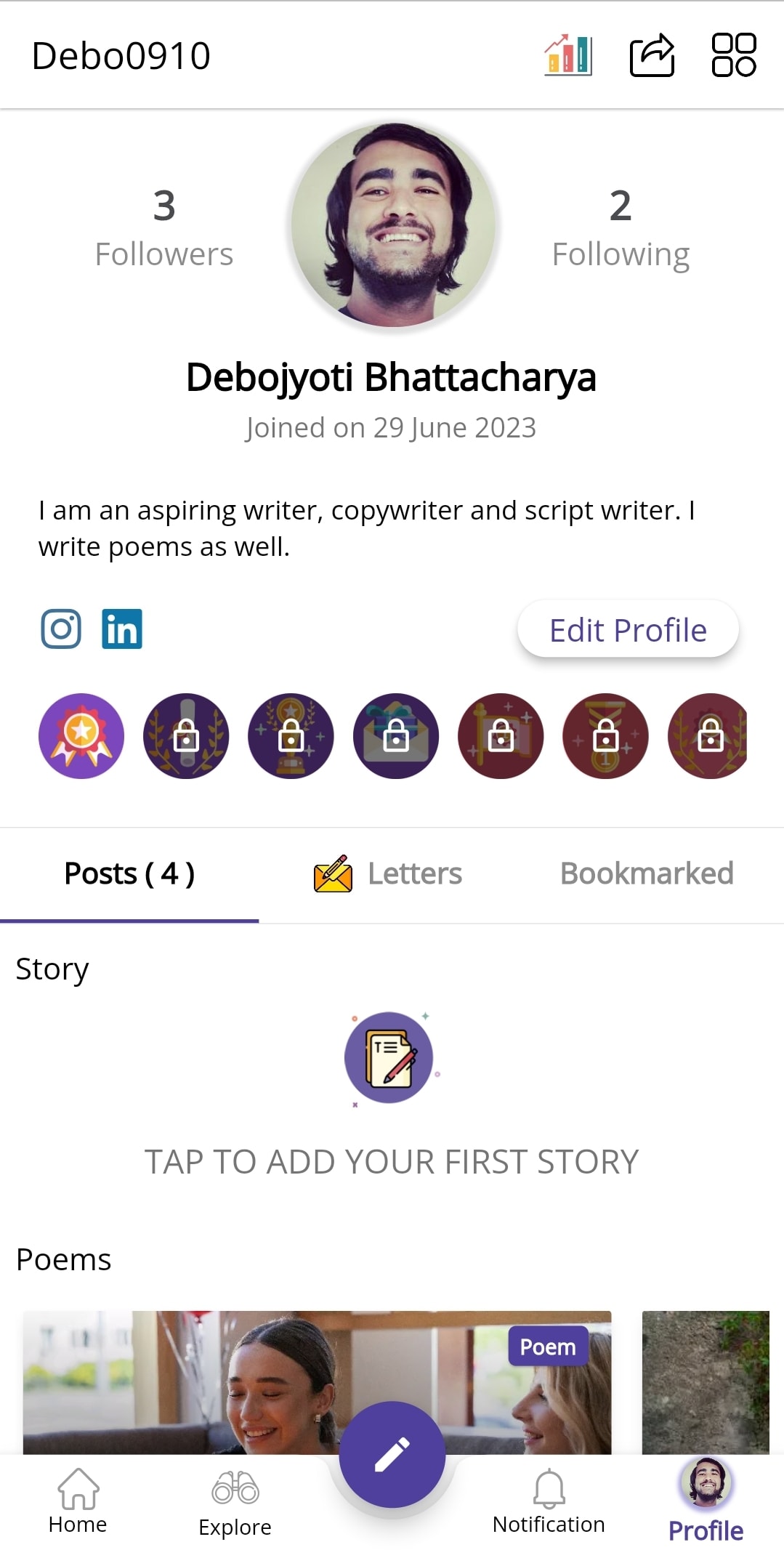Open the LinkedIn link
The image size is (784, 1550).
coord(122,629)
